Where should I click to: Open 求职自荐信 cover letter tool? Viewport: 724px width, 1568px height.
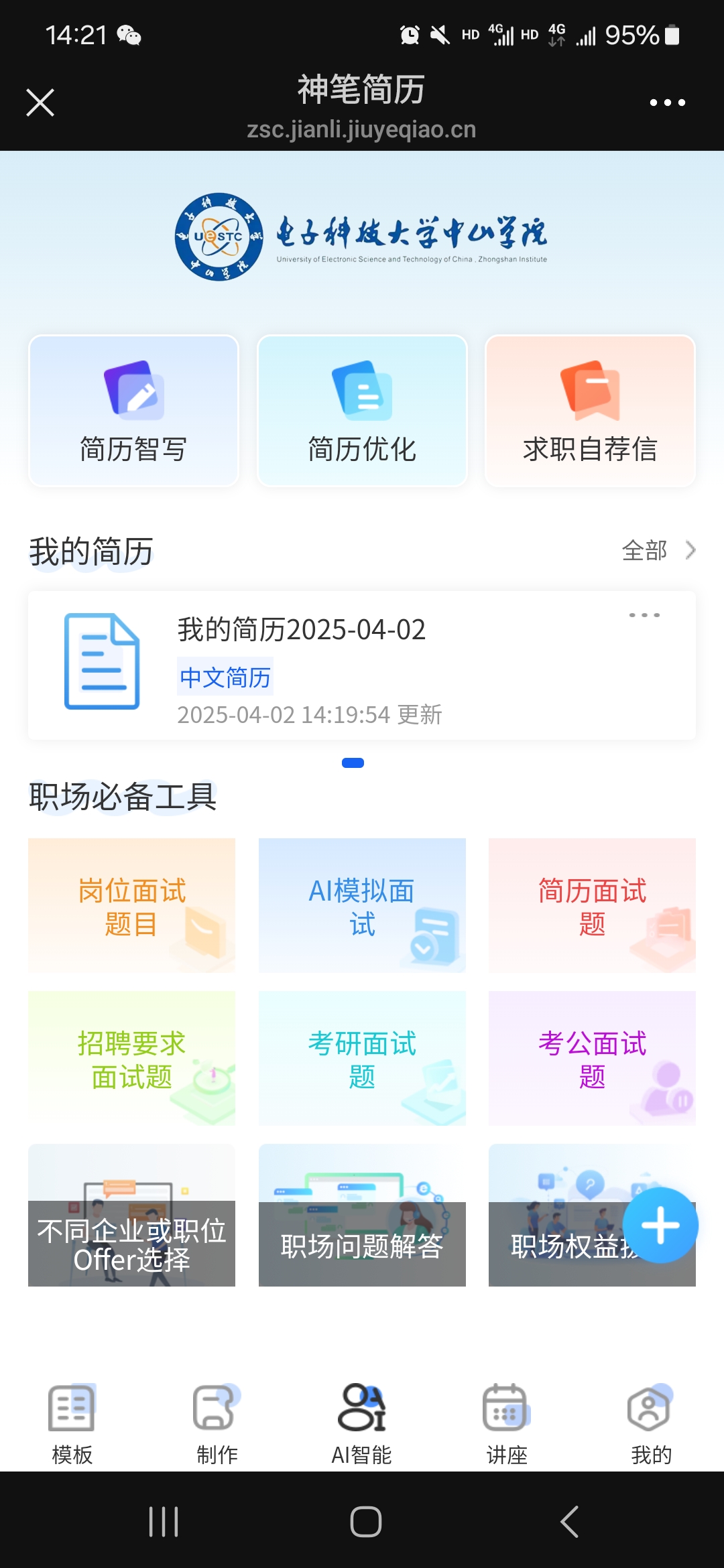[x=590, y=411]
